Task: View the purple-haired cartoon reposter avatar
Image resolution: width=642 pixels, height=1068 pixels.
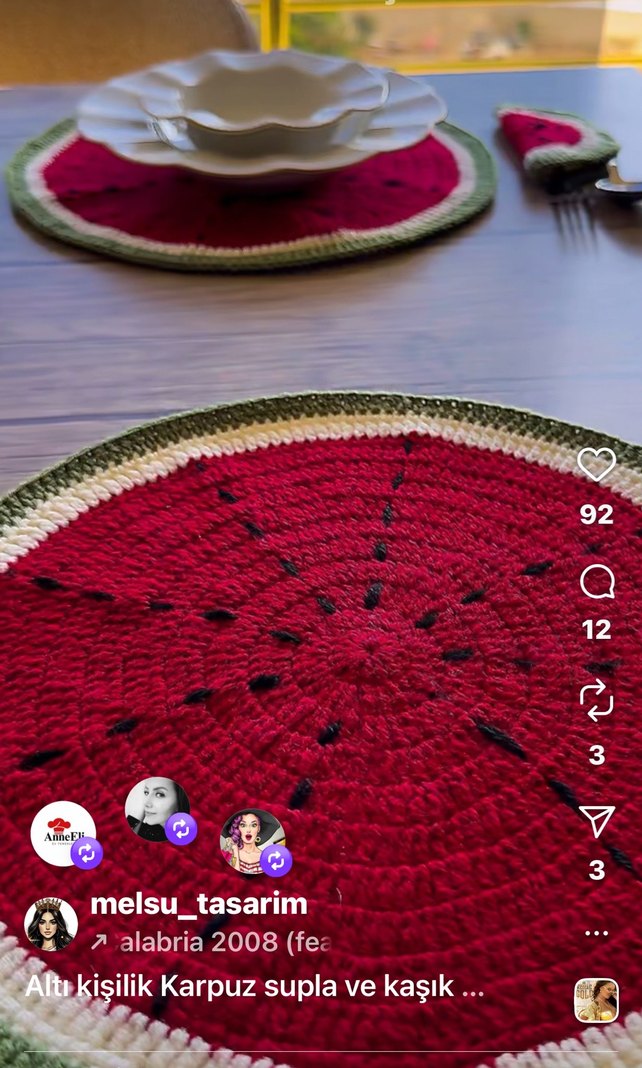Action: pos(252,840)
